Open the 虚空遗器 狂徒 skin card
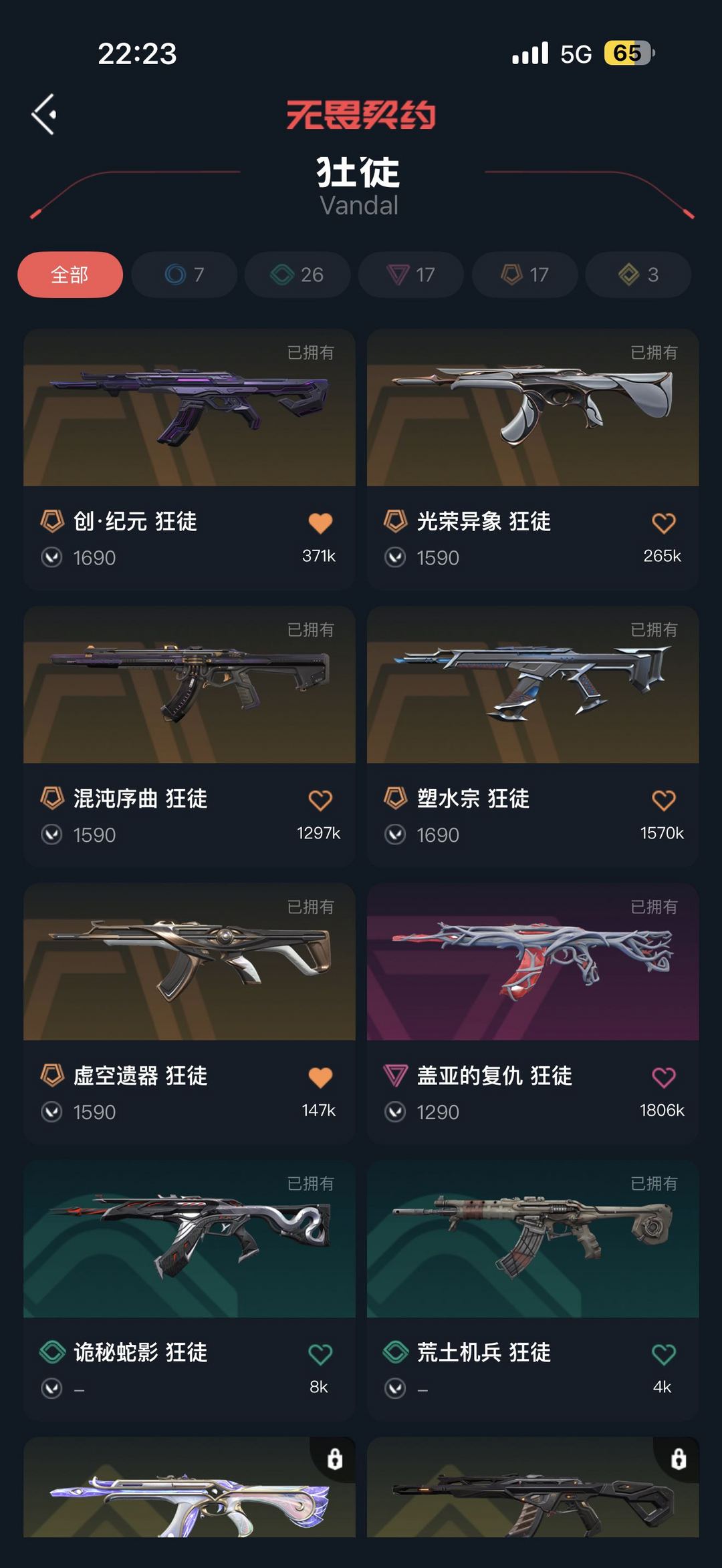 [x=189, y=1013]
